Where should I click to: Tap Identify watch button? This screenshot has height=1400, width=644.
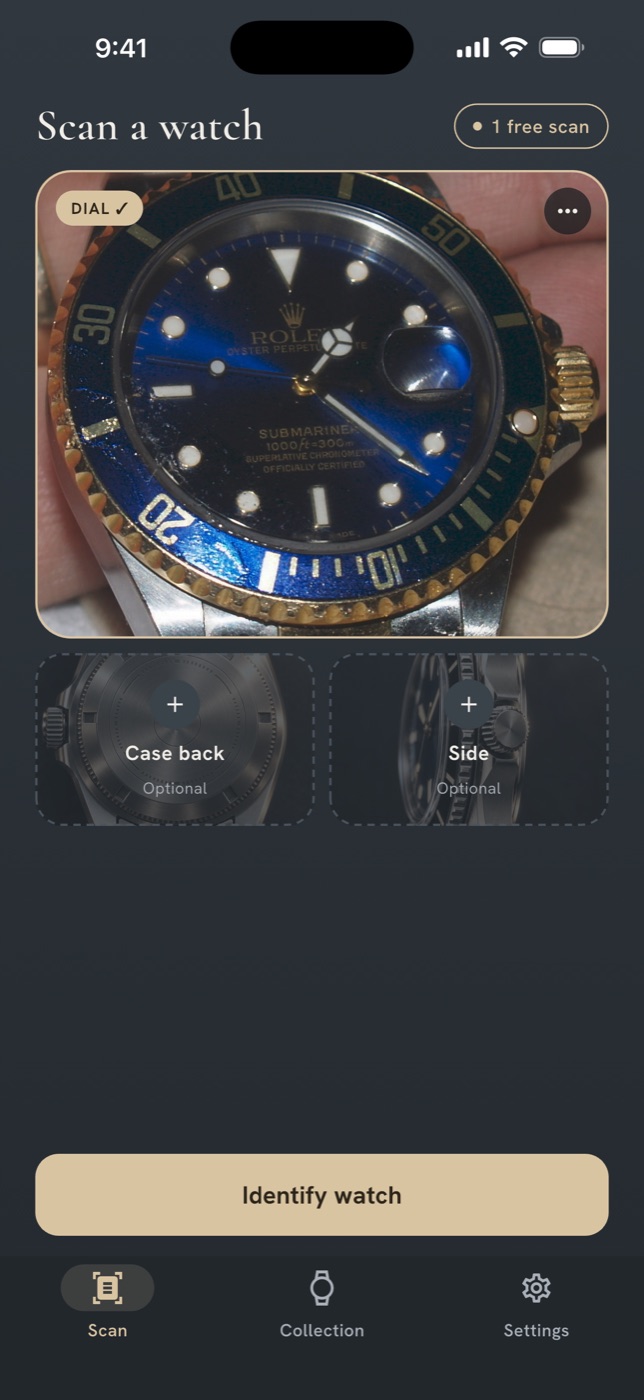[322, 1195]
